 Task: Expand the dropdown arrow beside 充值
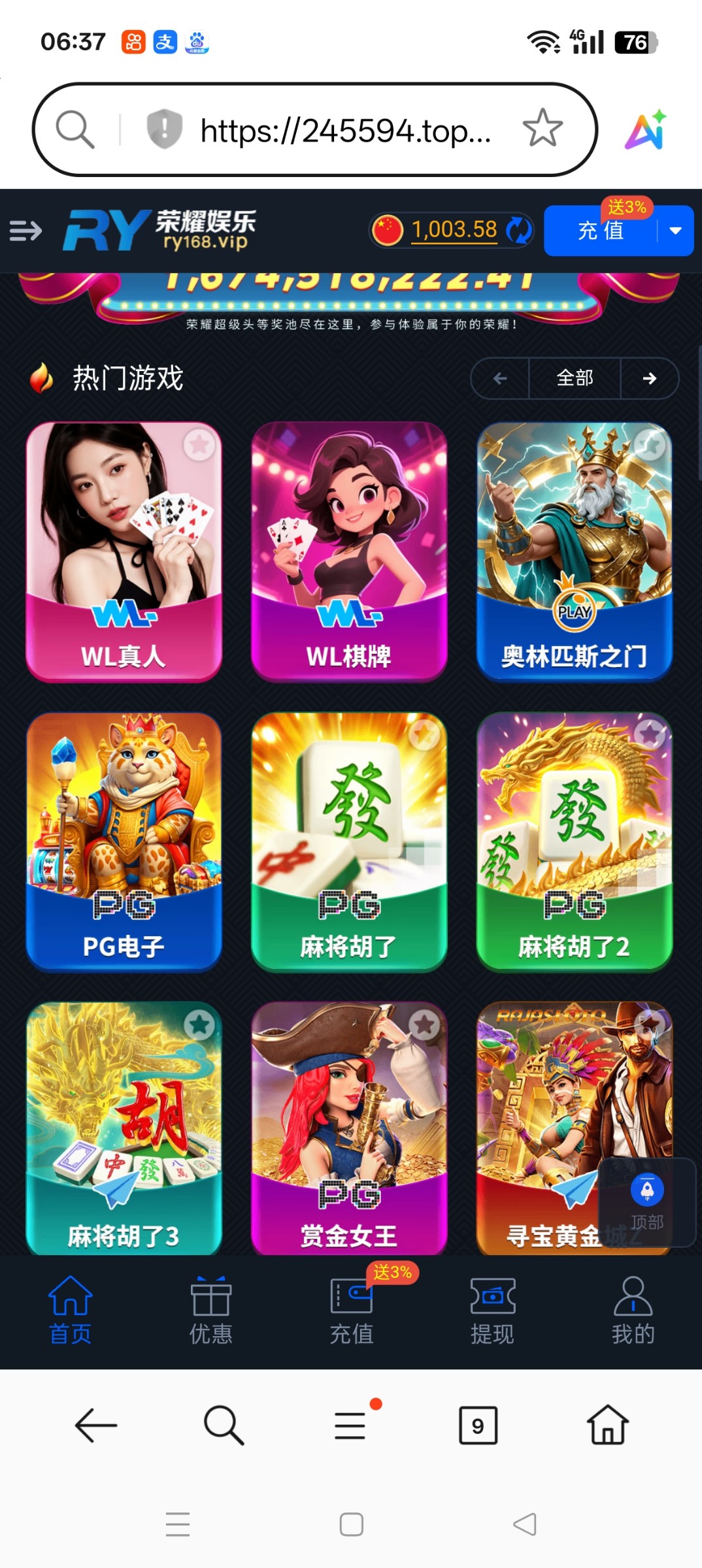(x=676, y=231)
